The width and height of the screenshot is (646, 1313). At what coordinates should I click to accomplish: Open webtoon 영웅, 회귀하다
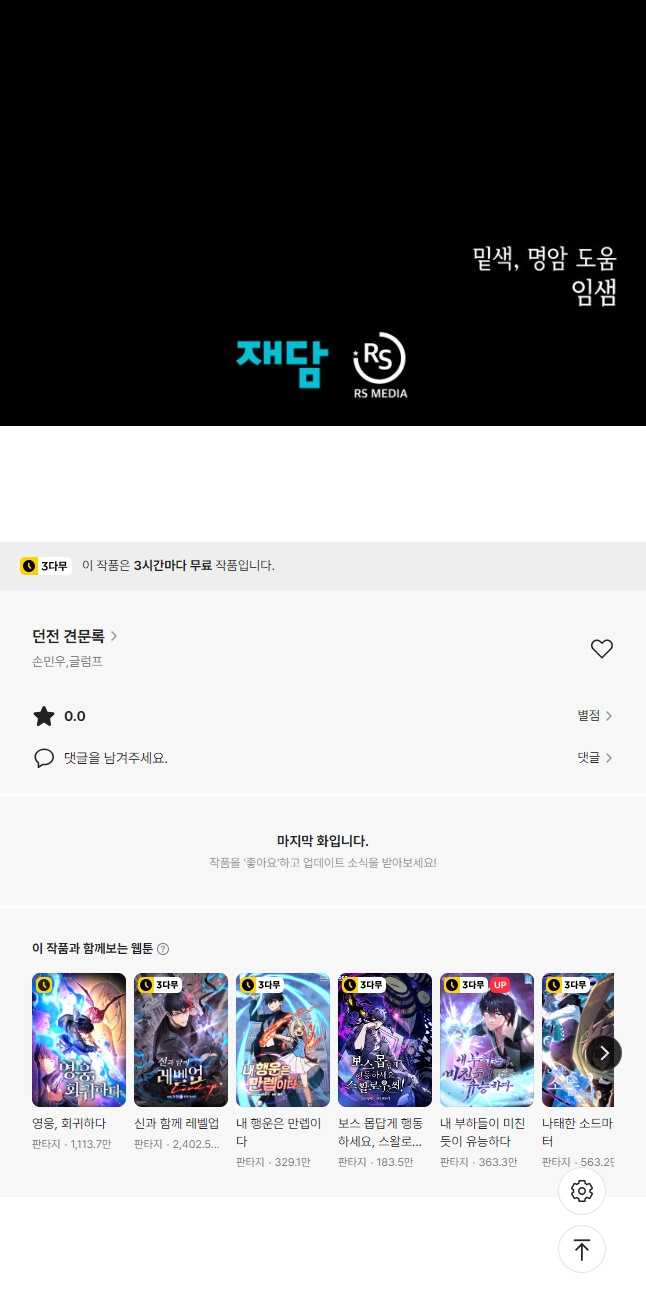(79, 1040)
